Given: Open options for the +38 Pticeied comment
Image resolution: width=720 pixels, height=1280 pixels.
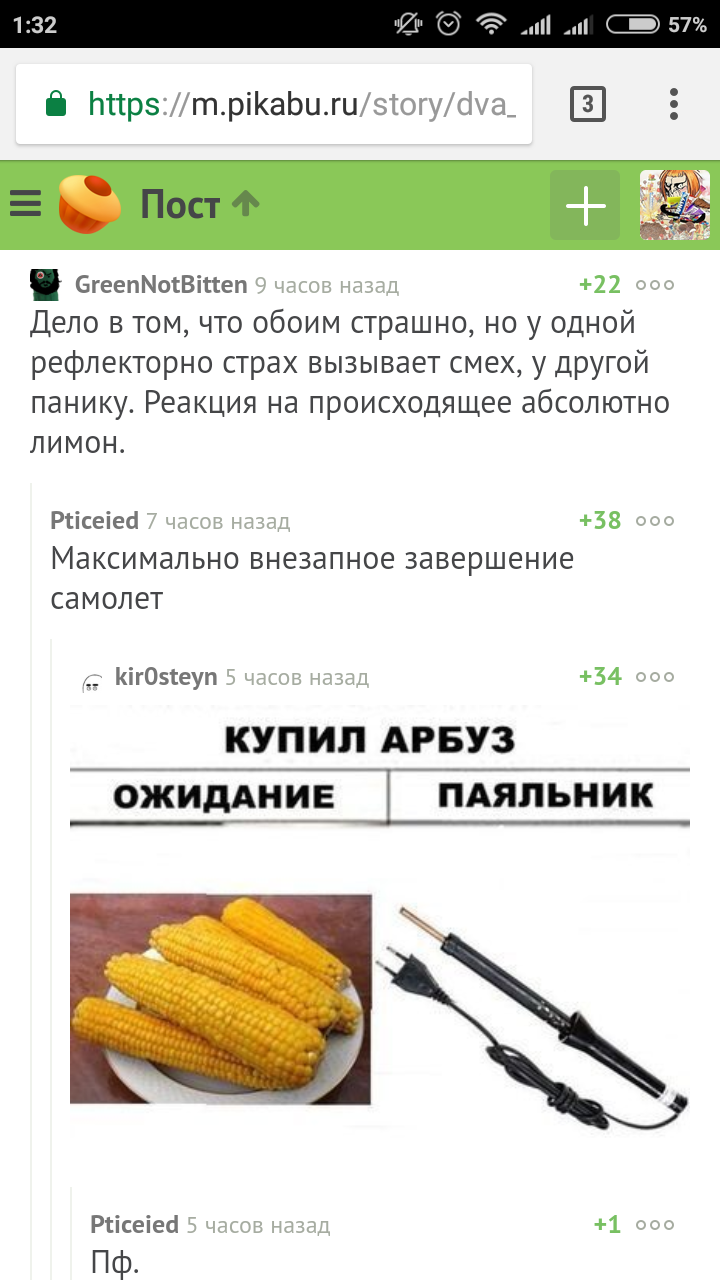Looking at the screenshot, I should point(655,521).
